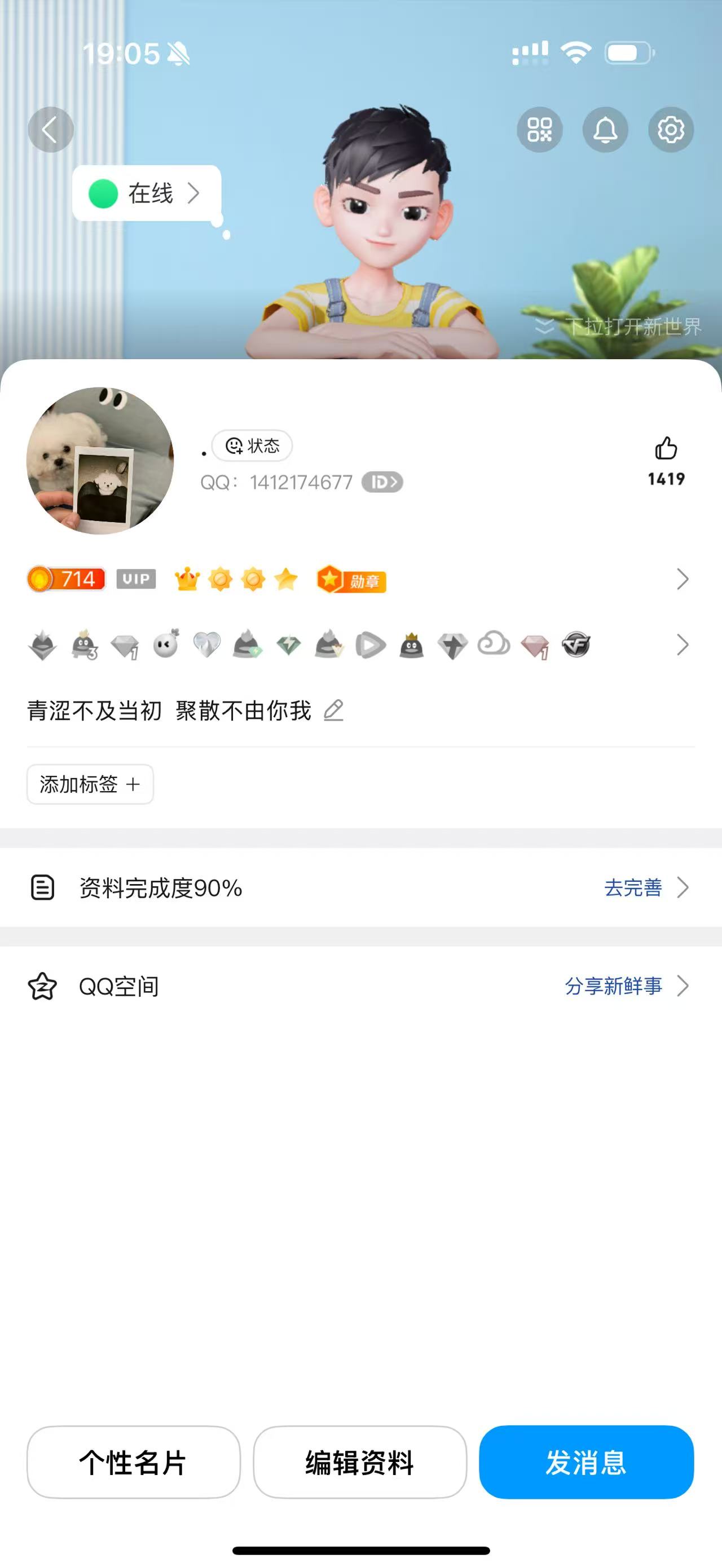Open the settings gear

[x=671, y=130]
